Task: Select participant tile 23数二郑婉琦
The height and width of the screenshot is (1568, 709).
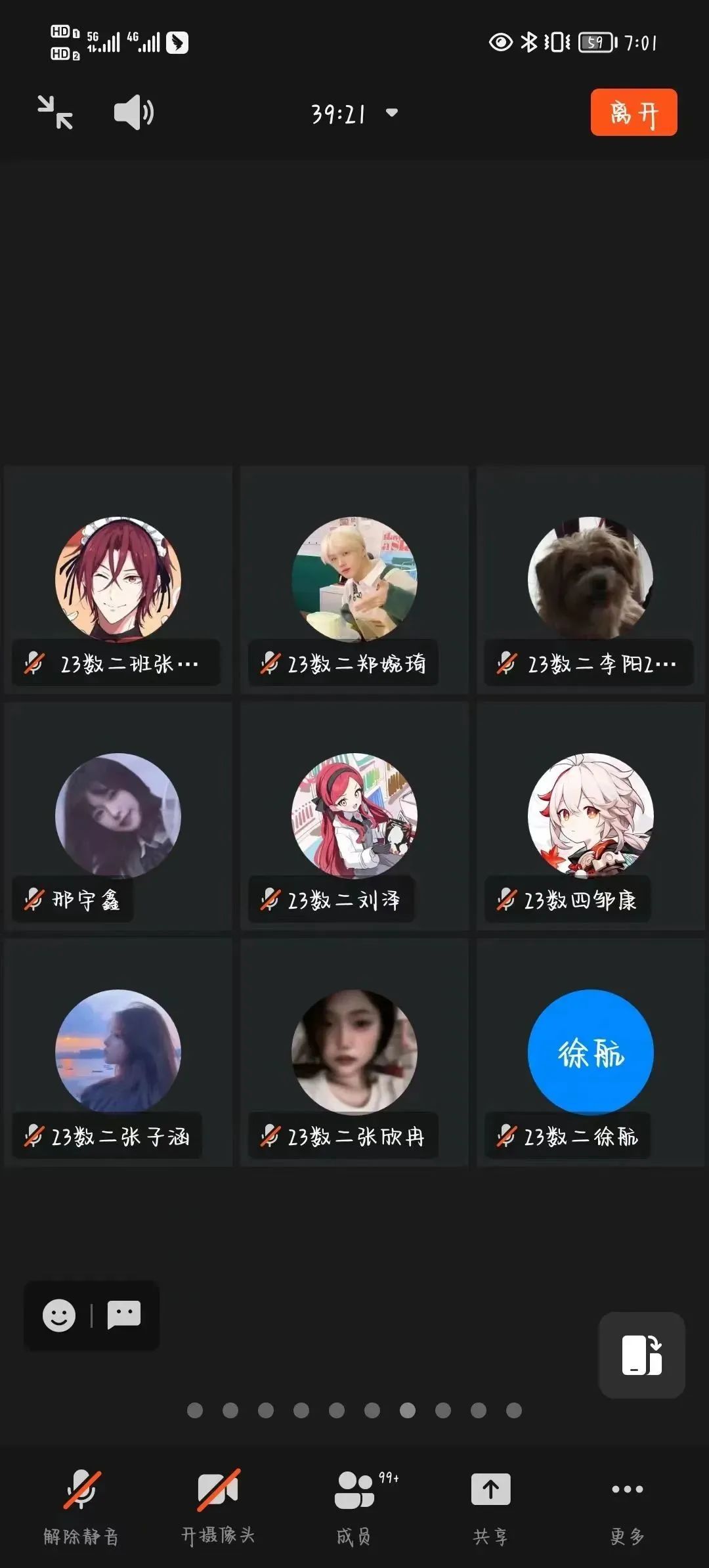Action: tap(354, 580)
